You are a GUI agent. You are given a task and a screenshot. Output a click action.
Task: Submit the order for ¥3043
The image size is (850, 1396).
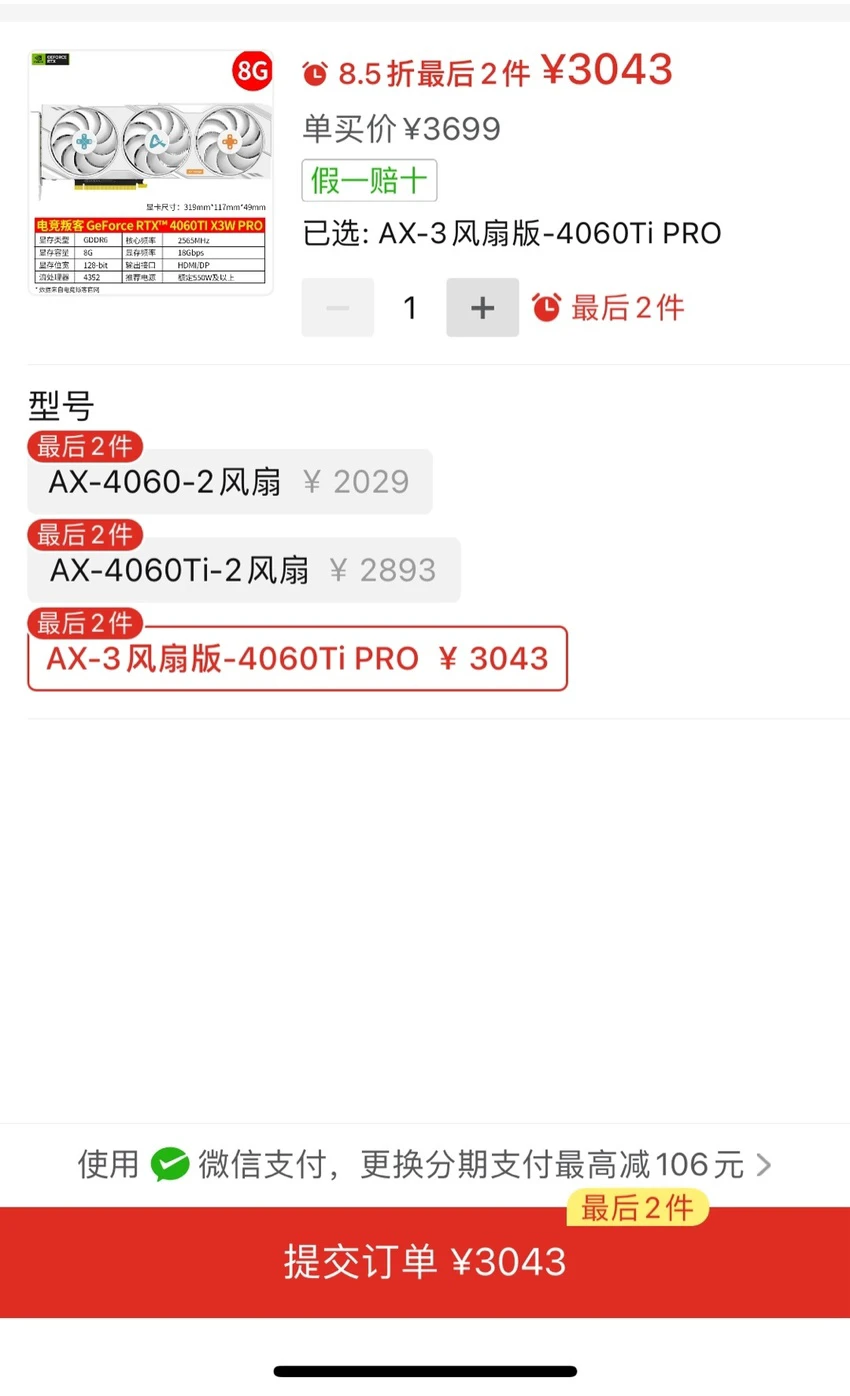(425, 1262)
